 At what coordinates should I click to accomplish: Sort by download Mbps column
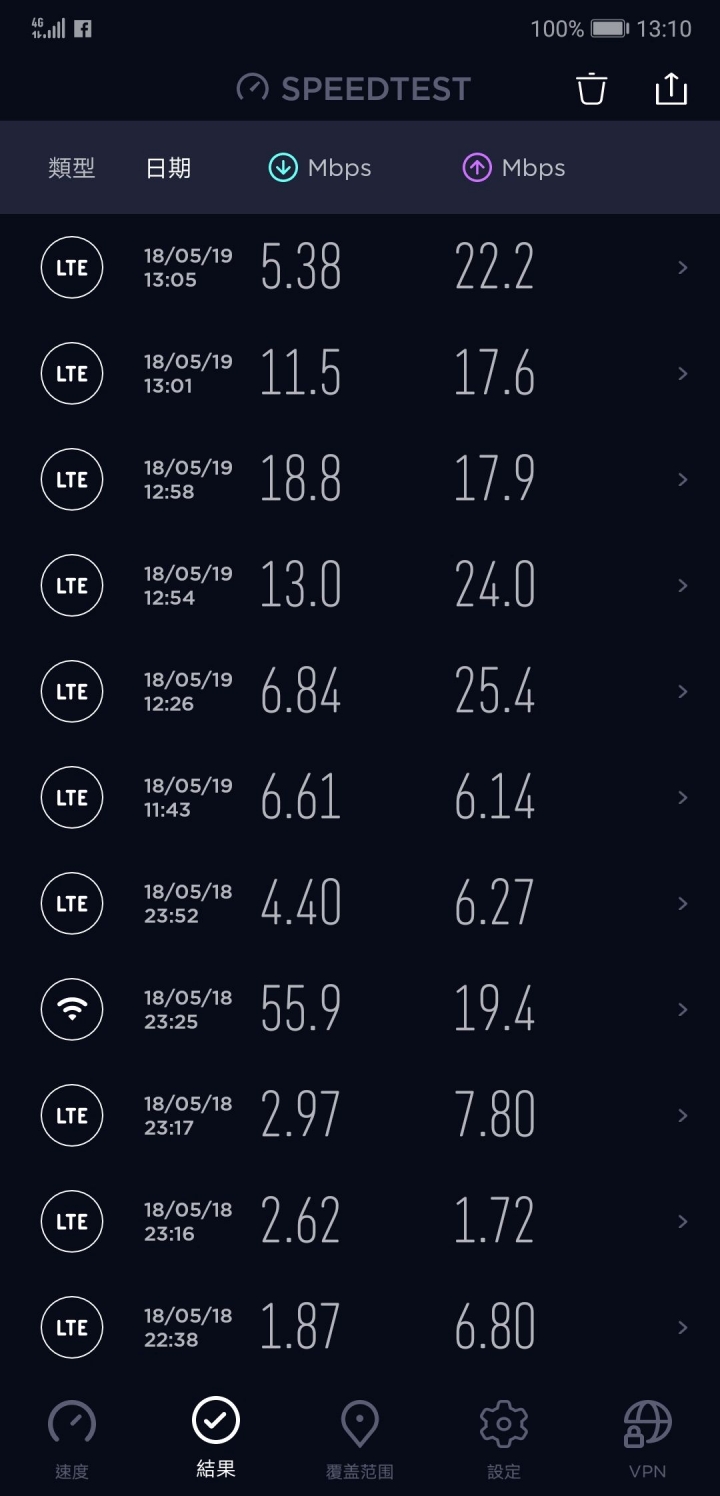click(x=320, y=168)
